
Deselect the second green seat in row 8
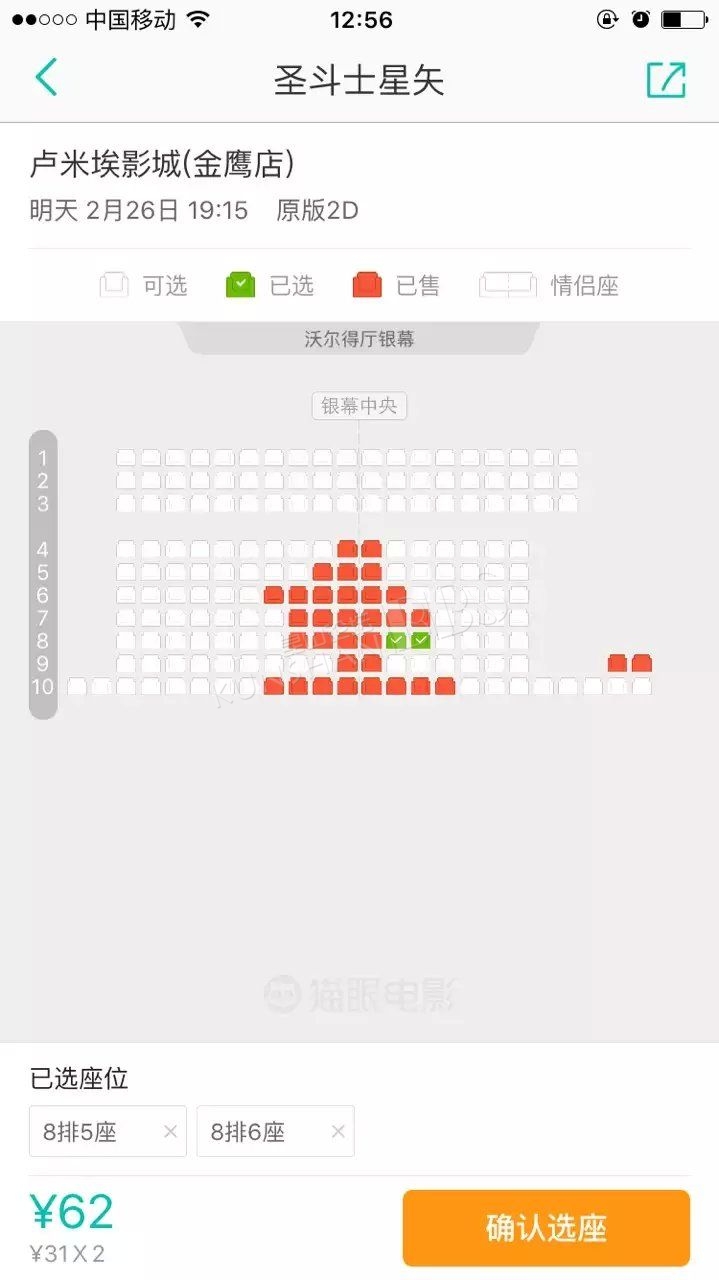coord(420,640)
